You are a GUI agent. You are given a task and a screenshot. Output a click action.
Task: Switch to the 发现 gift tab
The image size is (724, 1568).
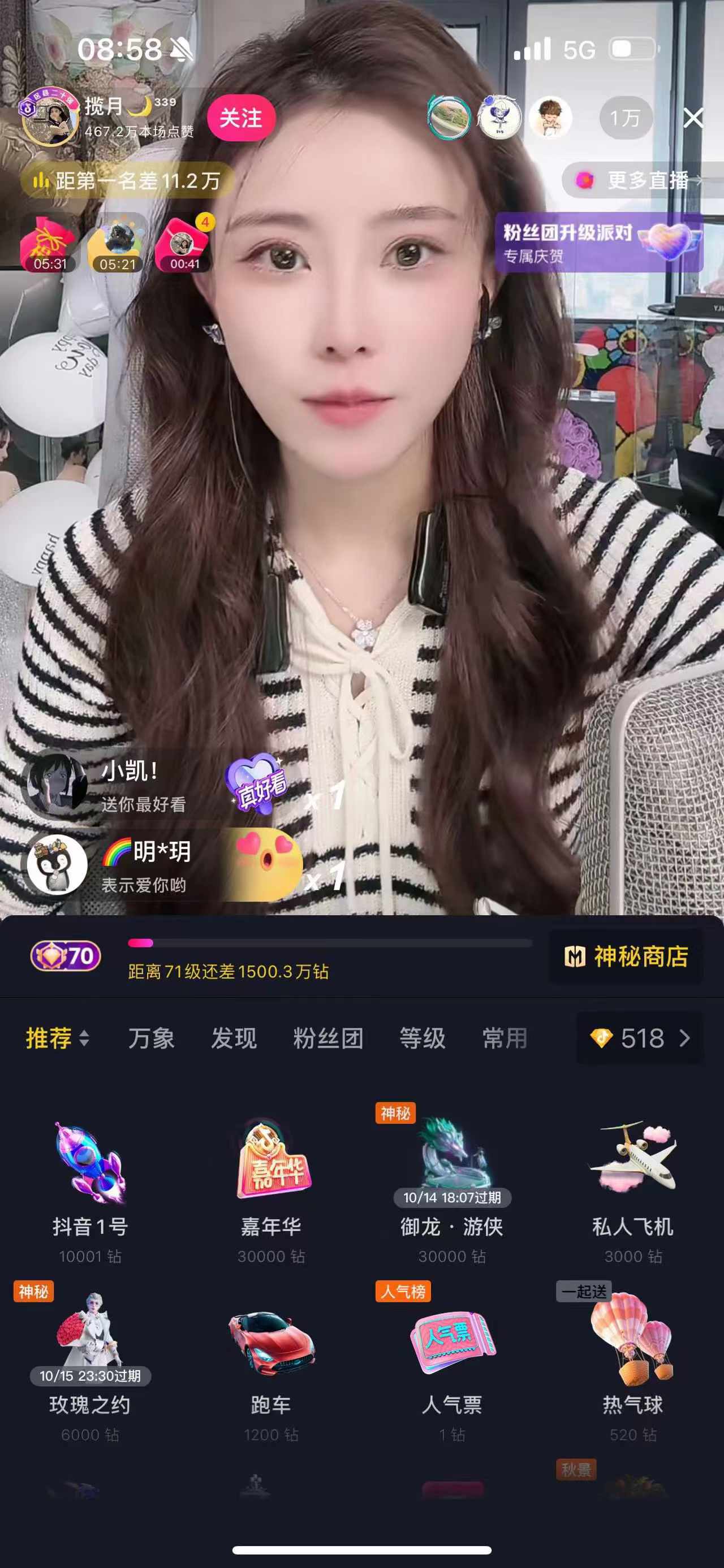234,1038
